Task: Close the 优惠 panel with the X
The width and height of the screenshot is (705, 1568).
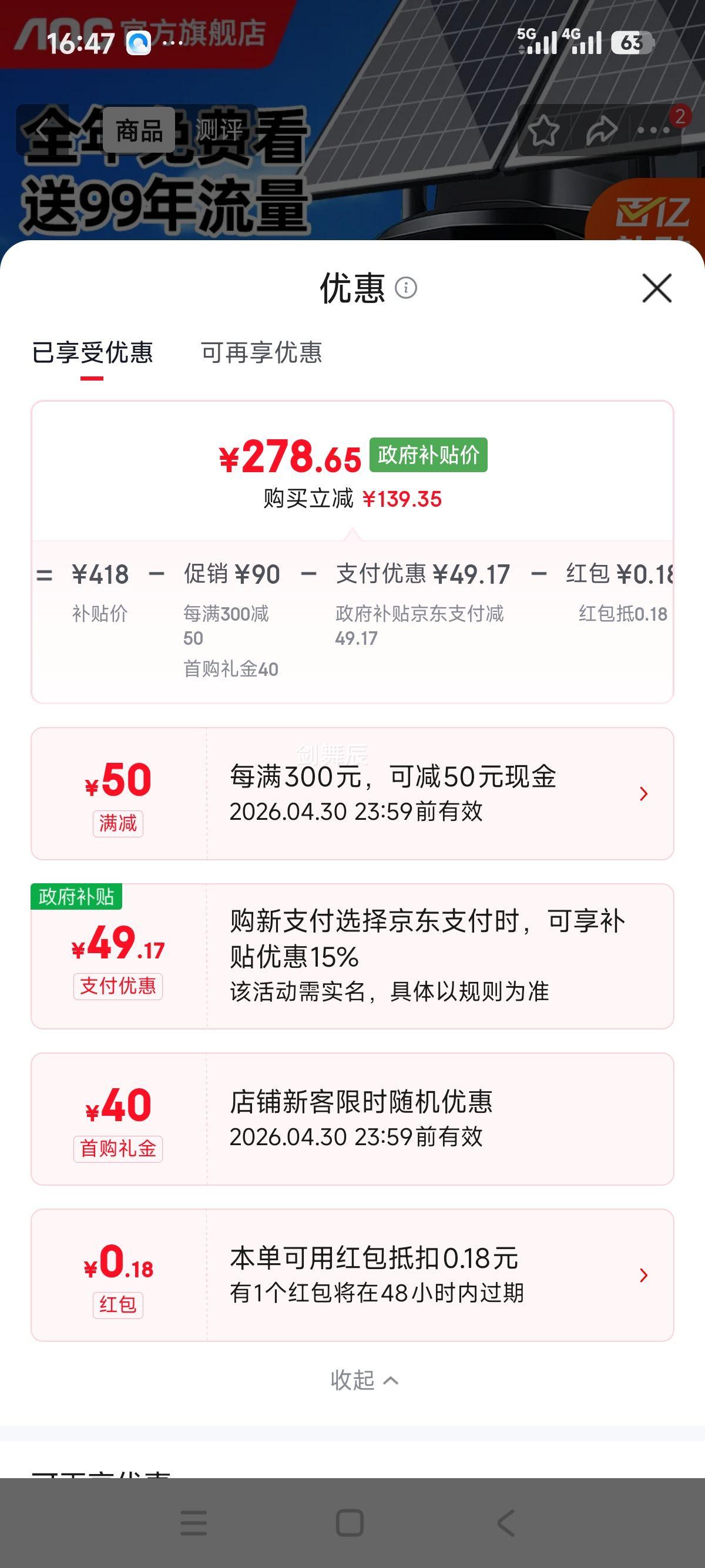Action: click(656, 289)
